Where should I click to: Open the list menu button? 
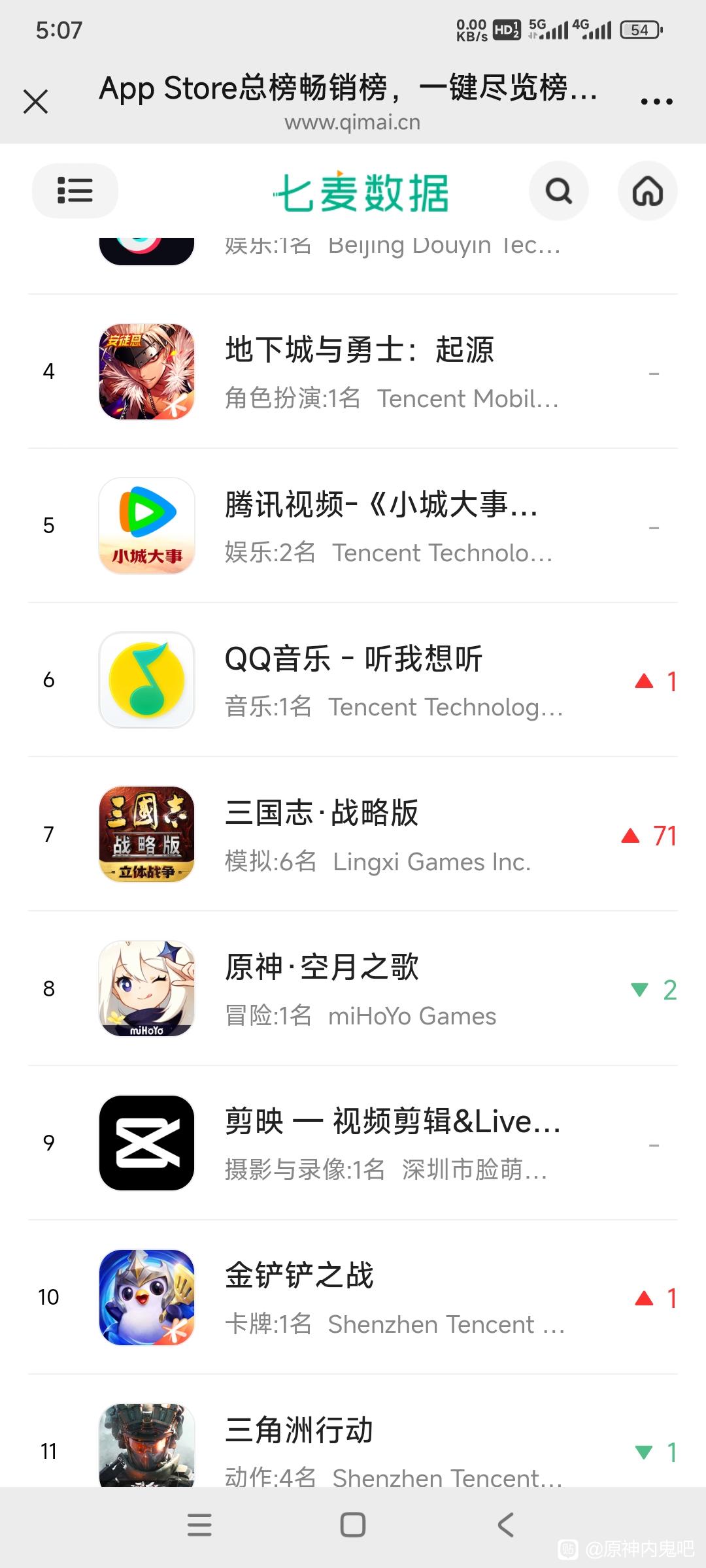click(x=75, y=191)
